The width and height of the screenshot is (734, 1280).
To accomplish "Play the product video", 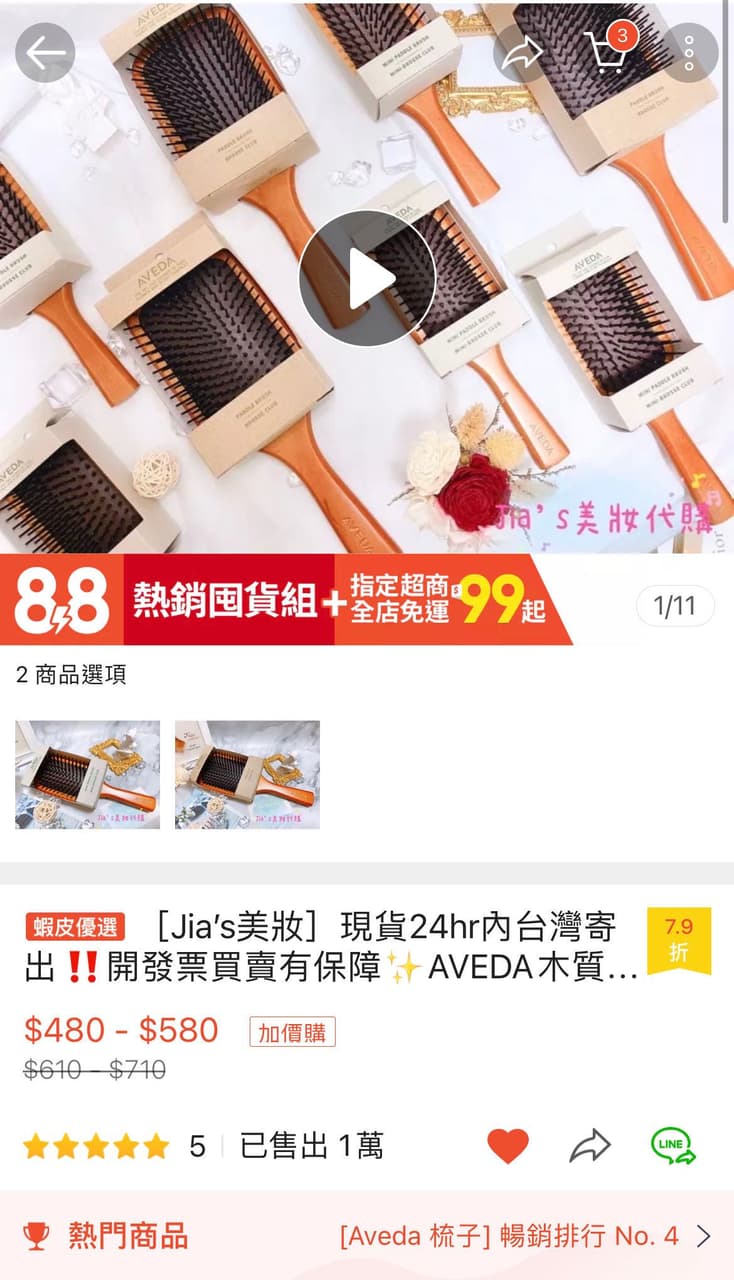I will coord(366,279).
